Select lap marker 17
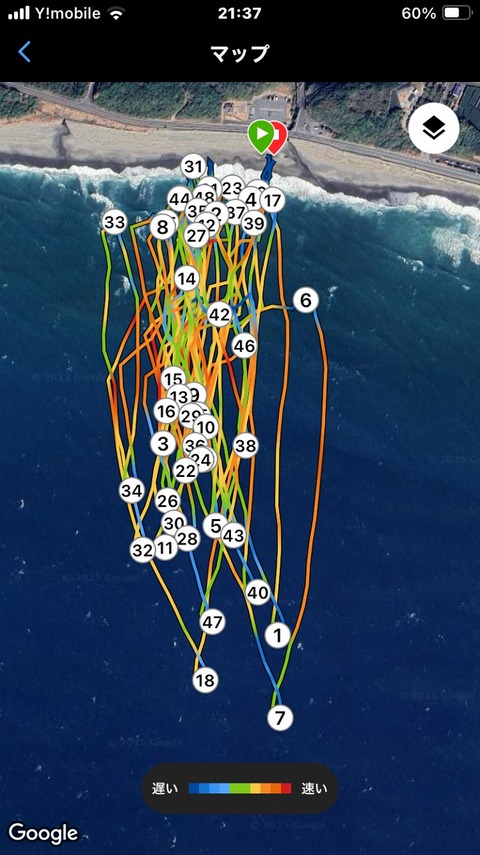The width and height of the screenshot is (480, 855). (273, 200)
